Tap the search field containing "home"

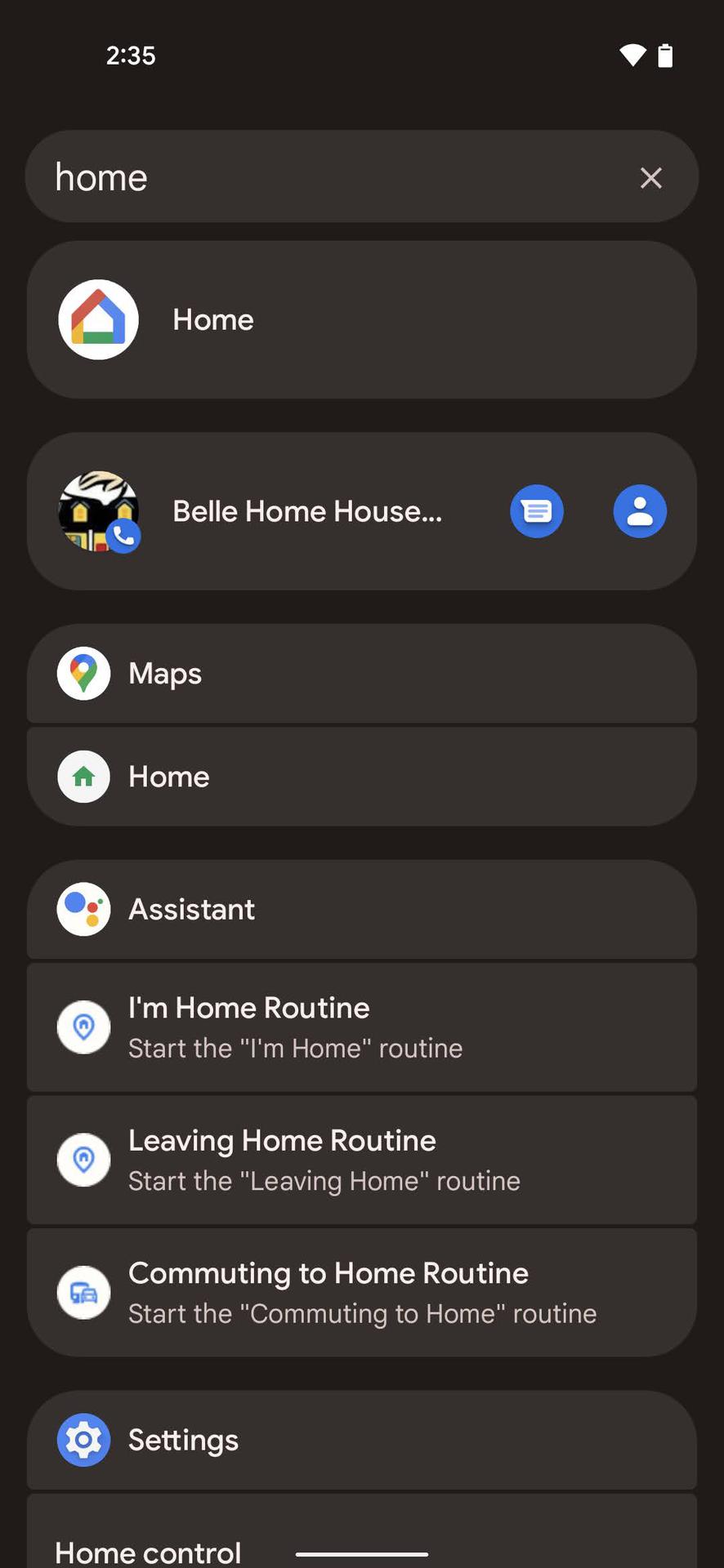pos(327,177)
